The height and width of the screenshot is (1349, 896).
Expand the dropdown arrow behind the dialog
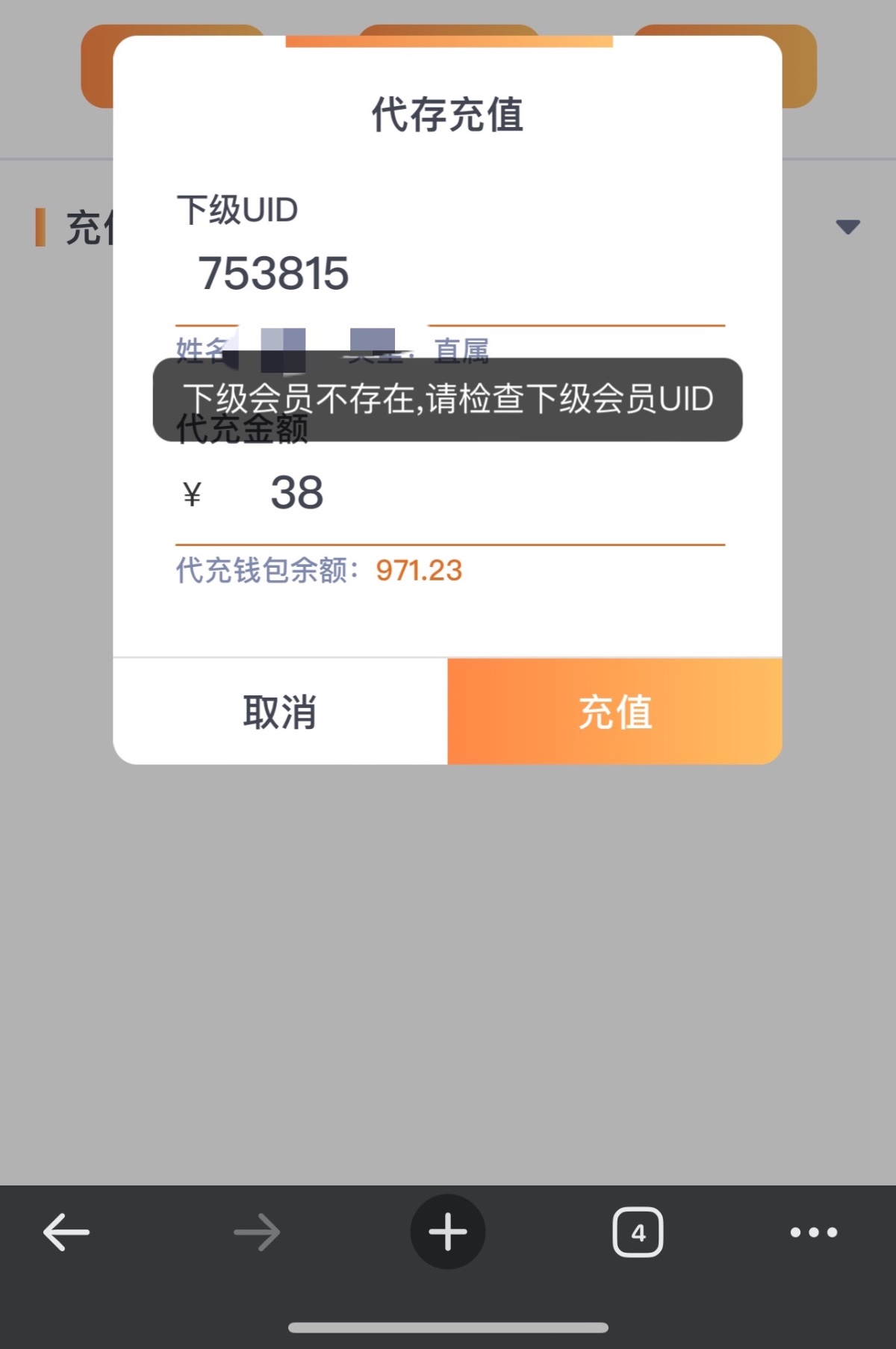point(847,226)
